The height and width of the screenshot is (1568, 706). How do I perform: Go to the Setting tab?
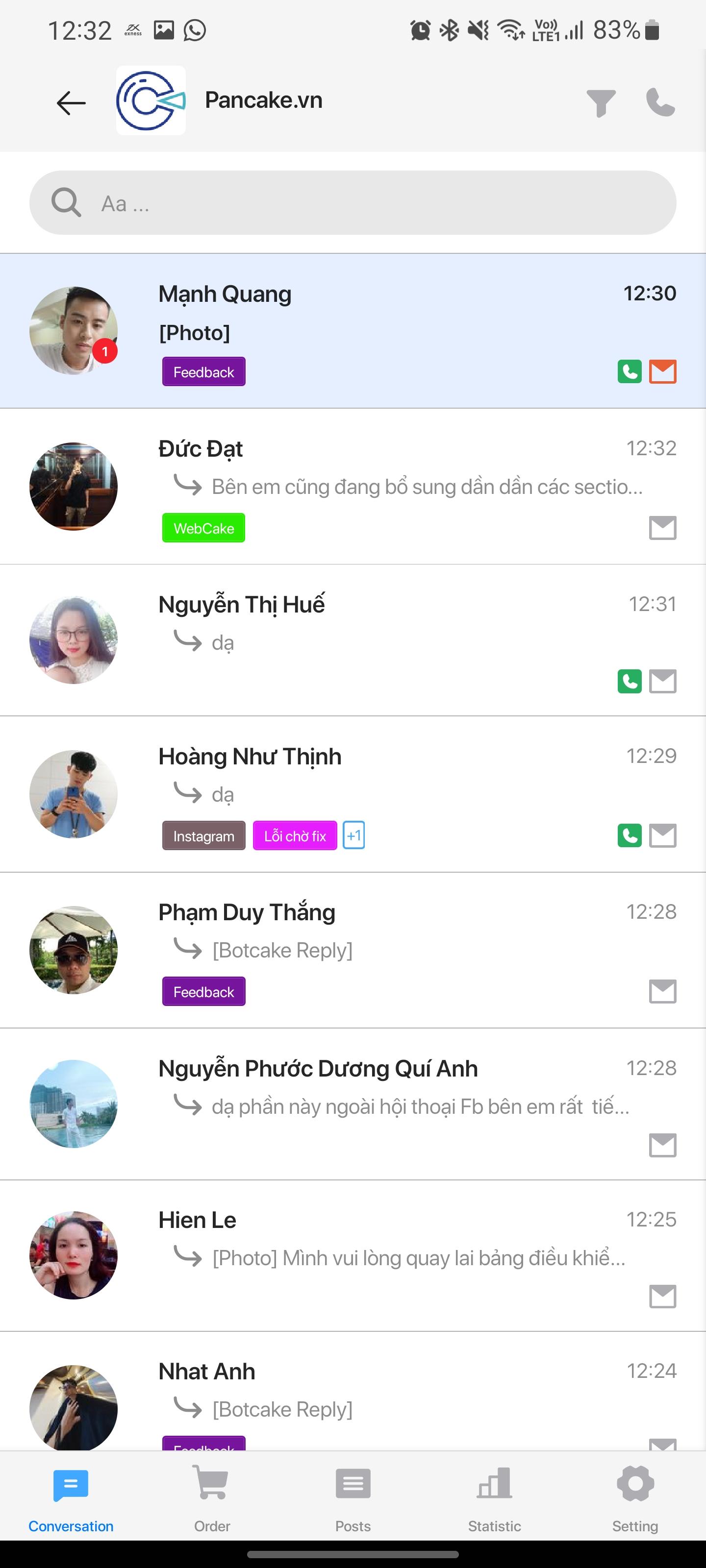(635, 1498)
